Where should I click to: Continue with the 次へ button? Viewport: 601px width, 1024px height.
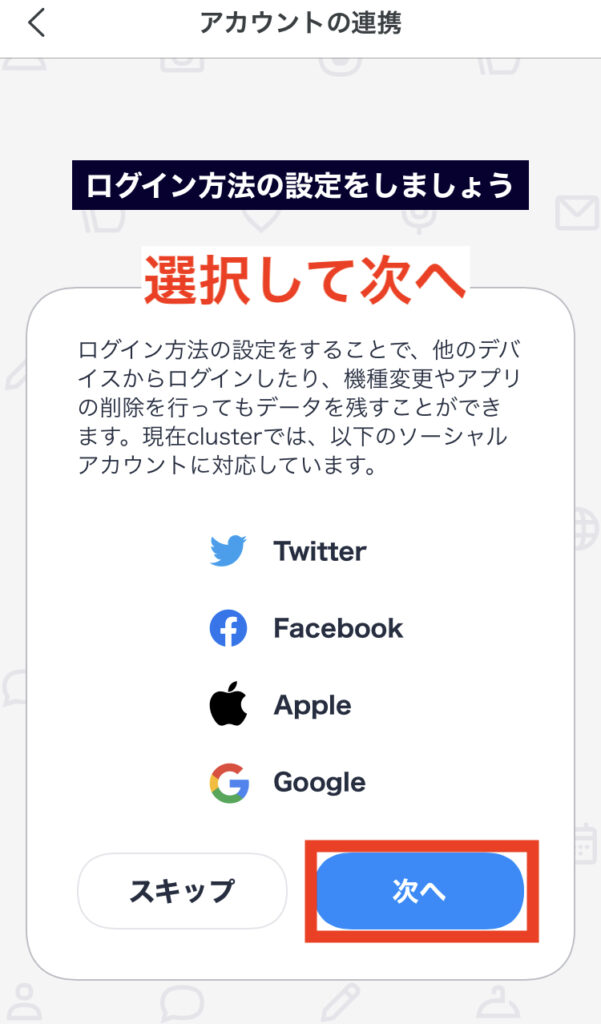point(420,891)
